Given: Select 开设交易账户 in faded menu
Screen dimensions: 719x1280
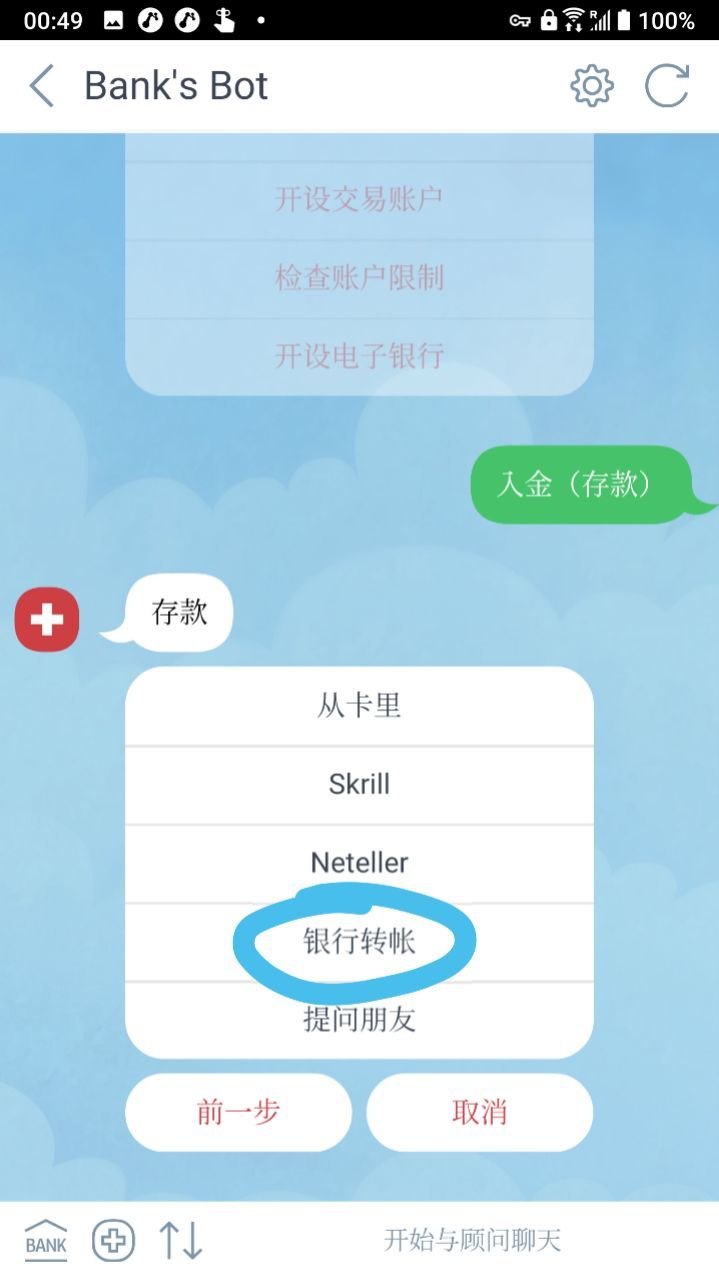Looking at the screenshot, I should (359, 200).
